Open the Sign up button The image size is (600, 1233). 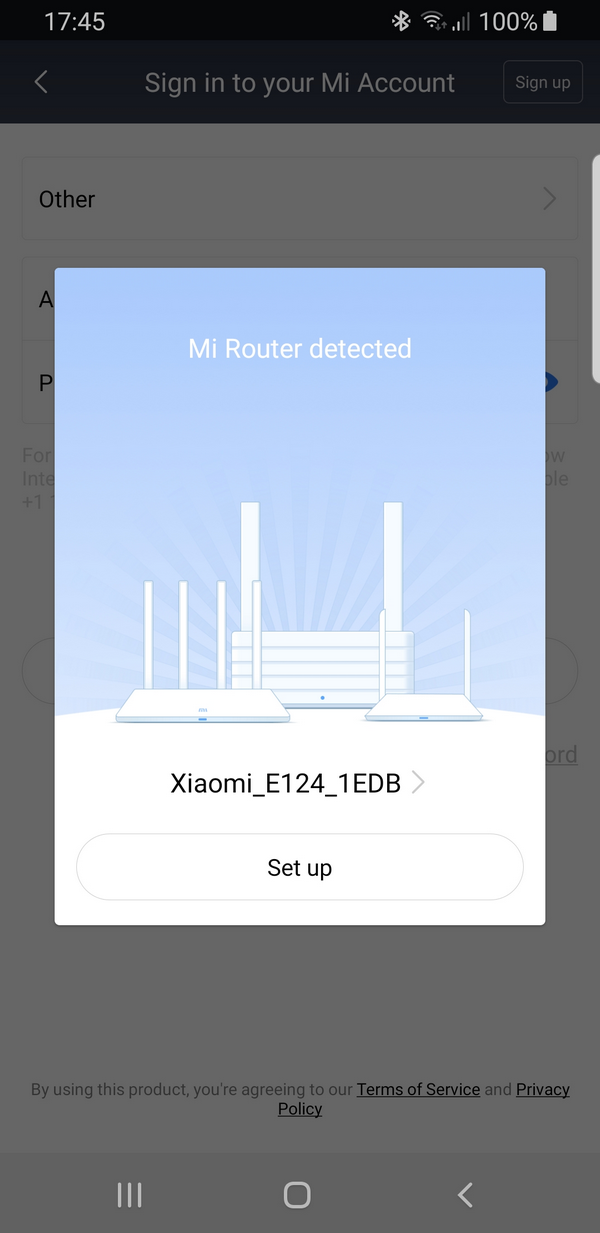tap(543, 82)
